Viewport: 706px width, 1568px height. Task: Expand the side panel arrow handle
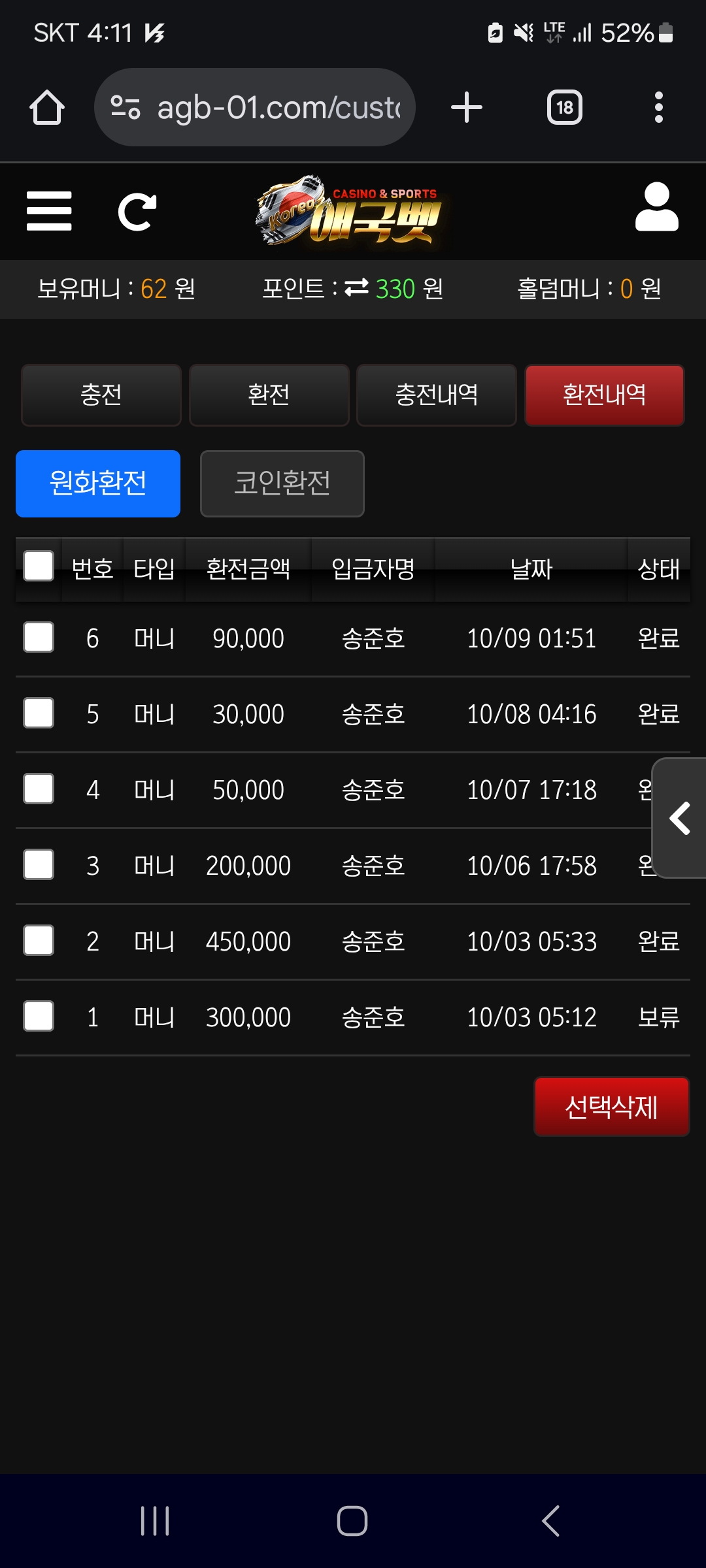pyautogui.click(x=680, y=818)
